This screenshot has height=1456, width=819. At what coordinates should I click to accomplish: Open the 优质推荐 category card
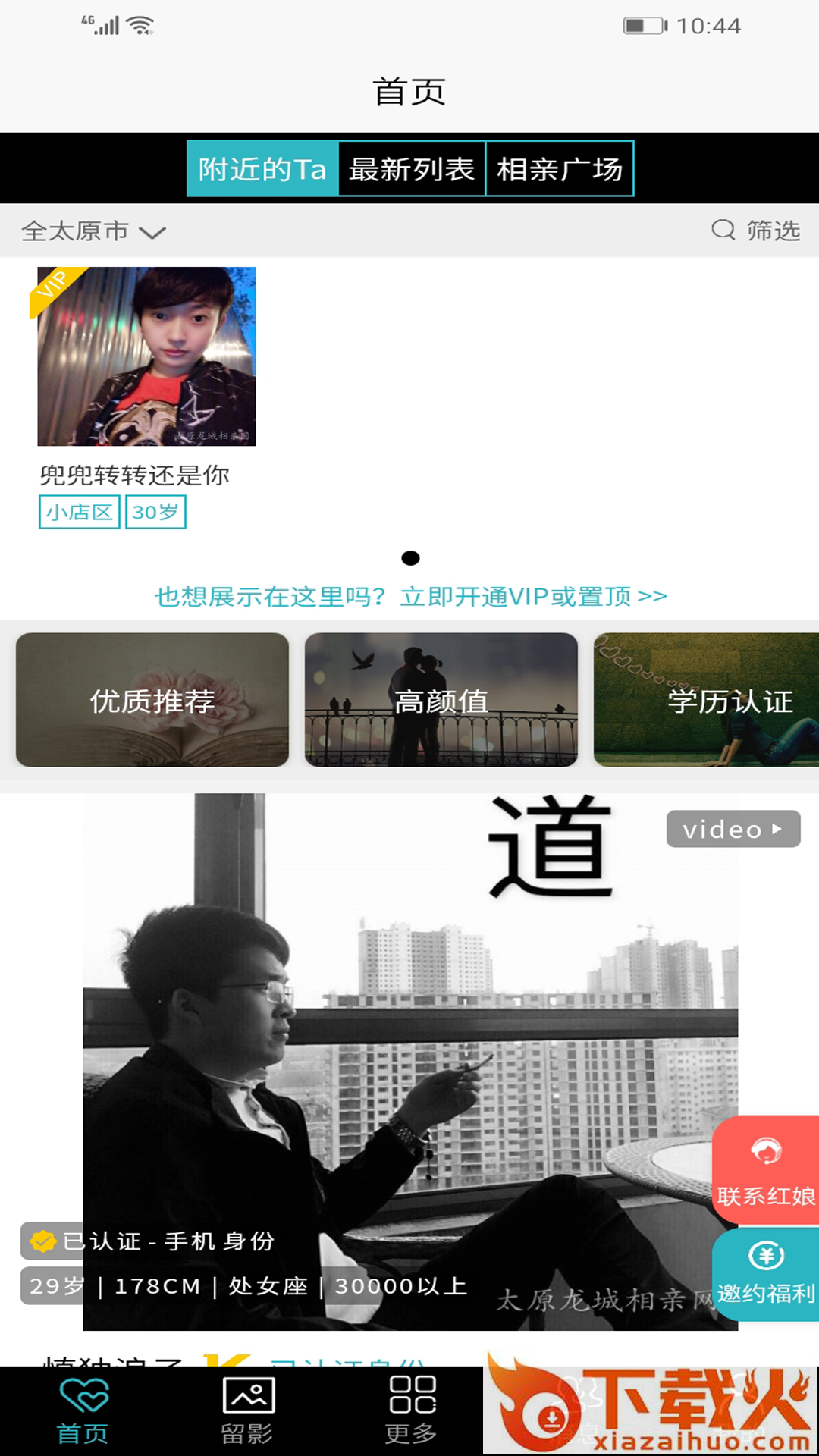point(152,700)
